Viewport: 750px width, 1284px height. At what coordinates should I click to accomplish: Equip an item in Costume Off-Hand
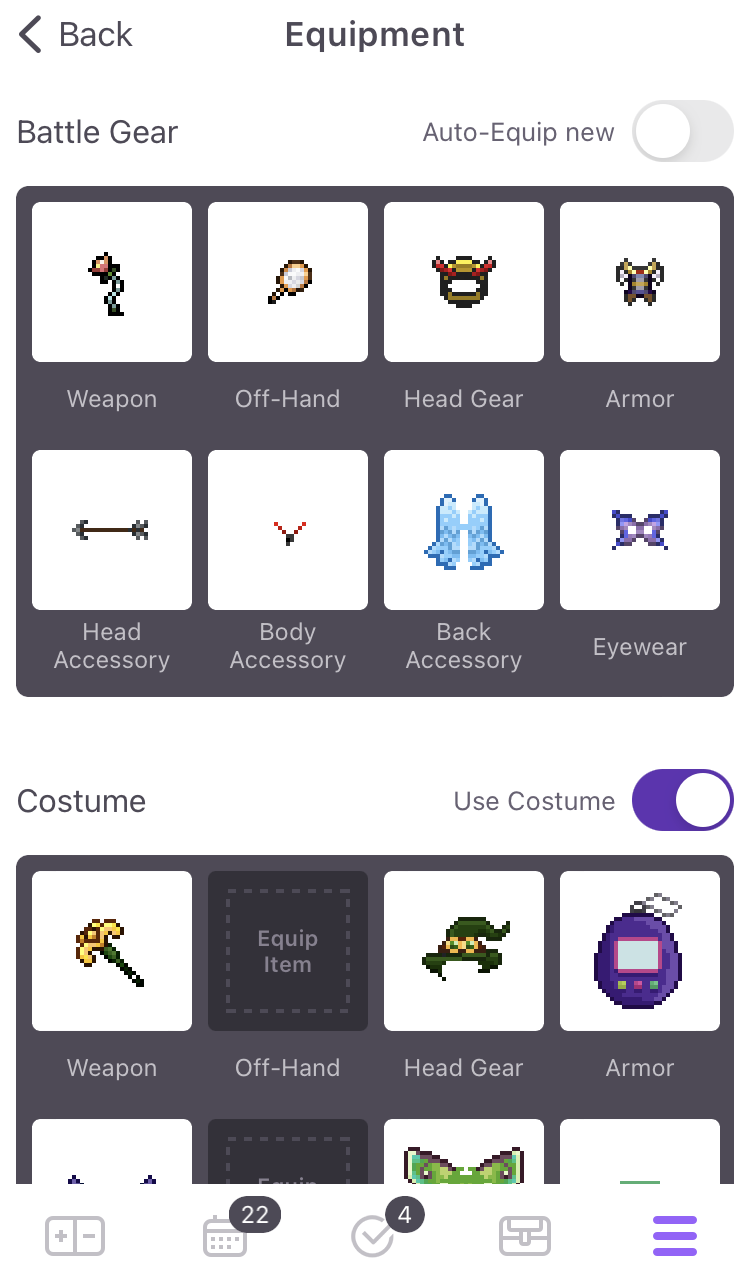[288, 951]
